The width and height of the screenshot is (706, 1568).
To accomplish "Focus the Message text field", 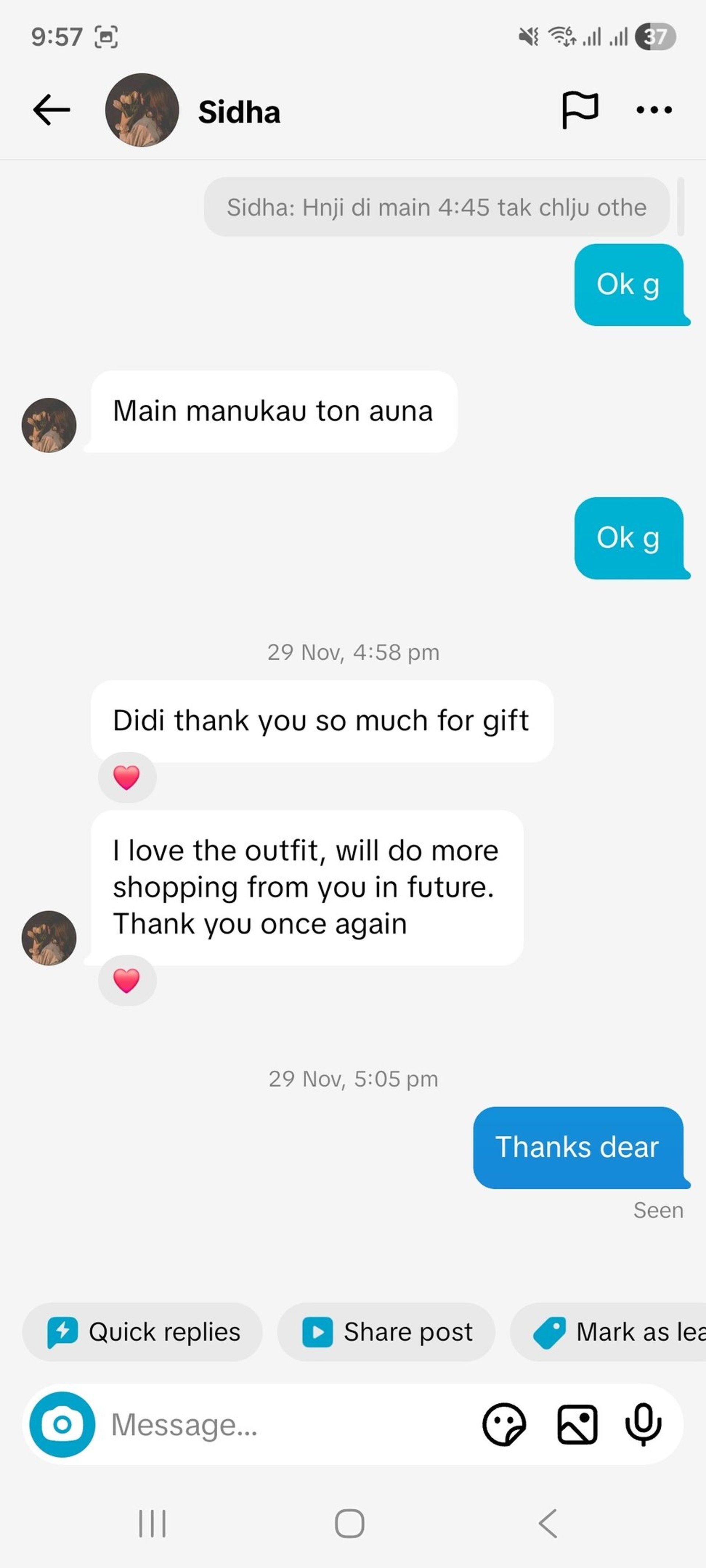I will click(x=286, y=1424).
